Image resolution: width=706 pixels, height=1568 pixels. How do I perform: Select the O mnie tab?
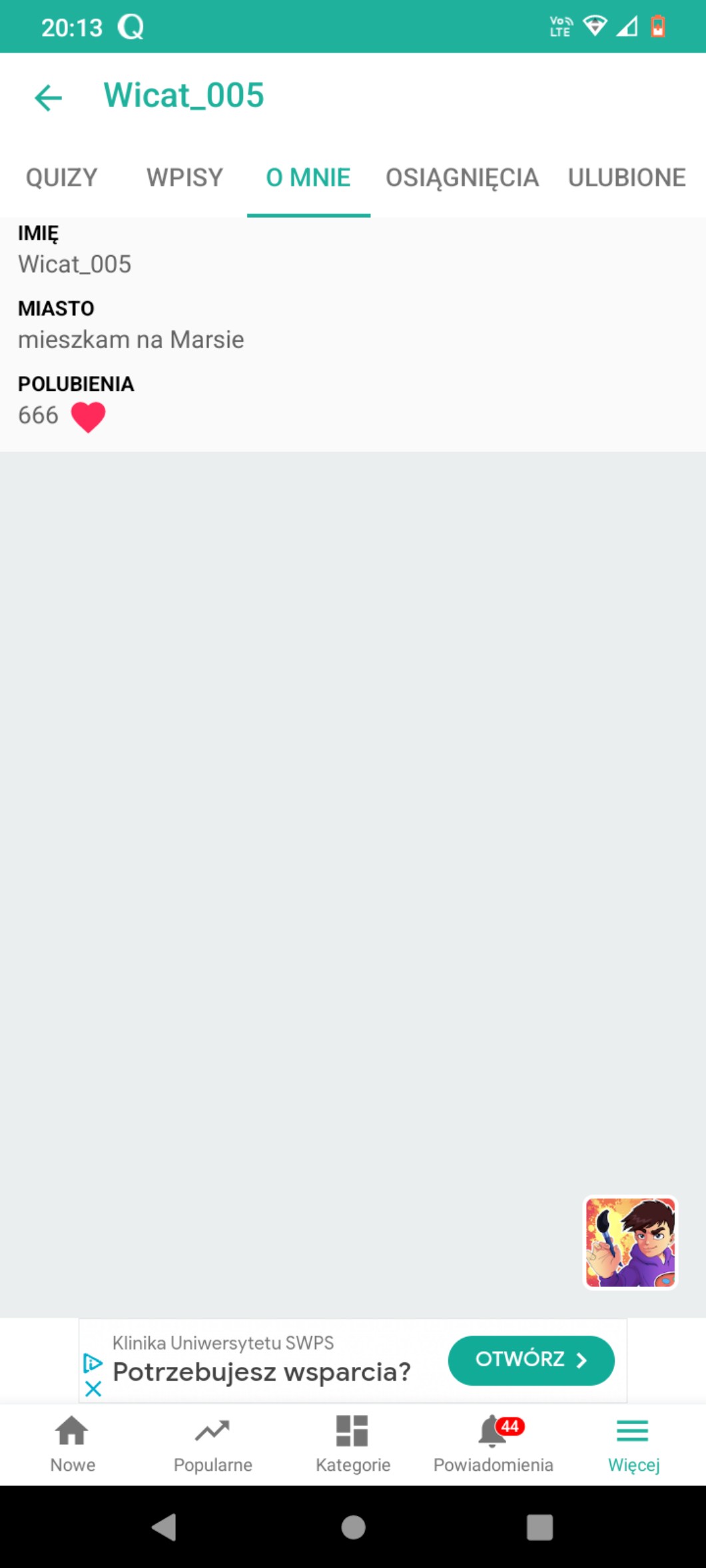[x=308, y=178]
